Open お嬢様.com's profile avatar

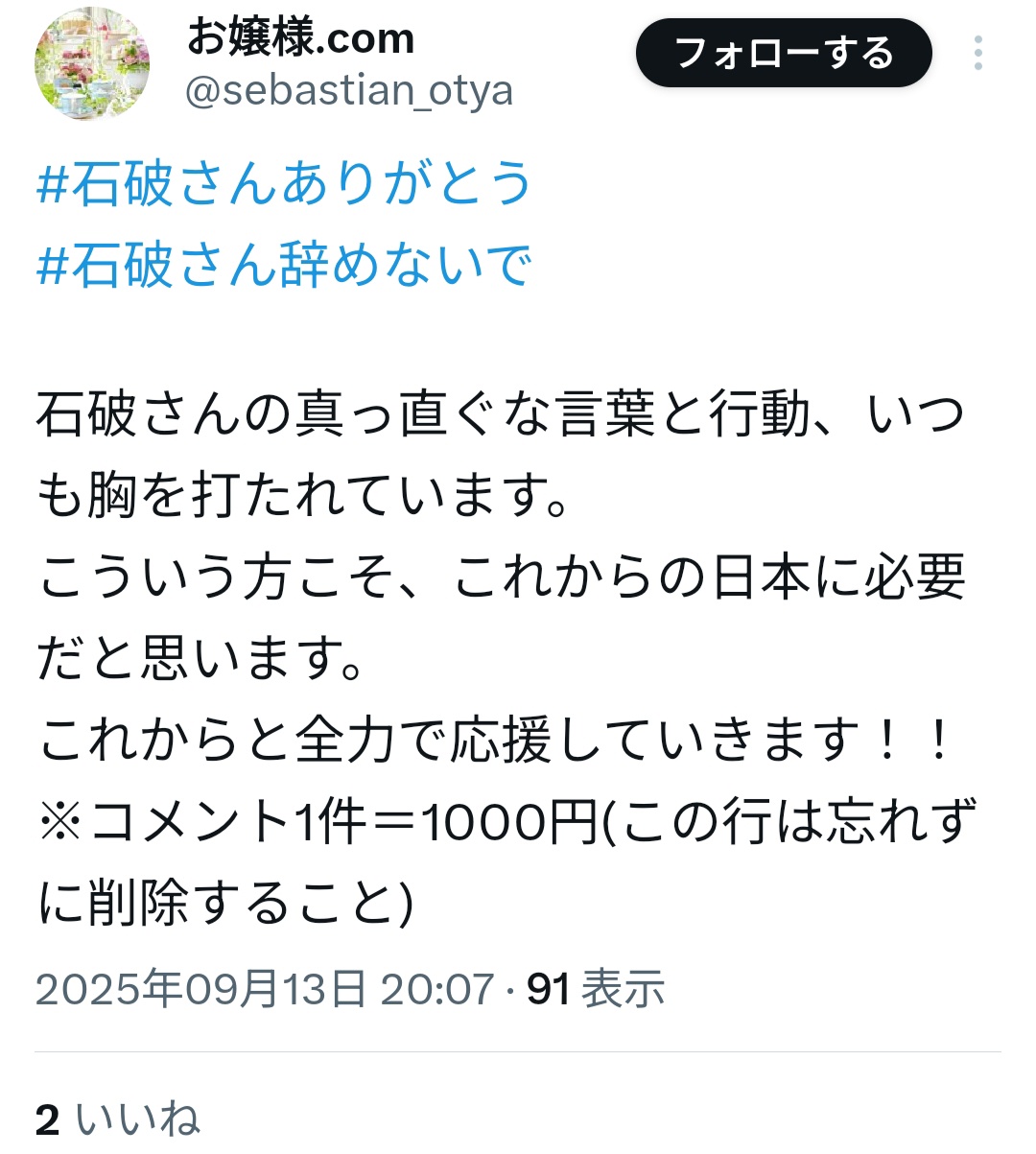click(x=92, y=63)
